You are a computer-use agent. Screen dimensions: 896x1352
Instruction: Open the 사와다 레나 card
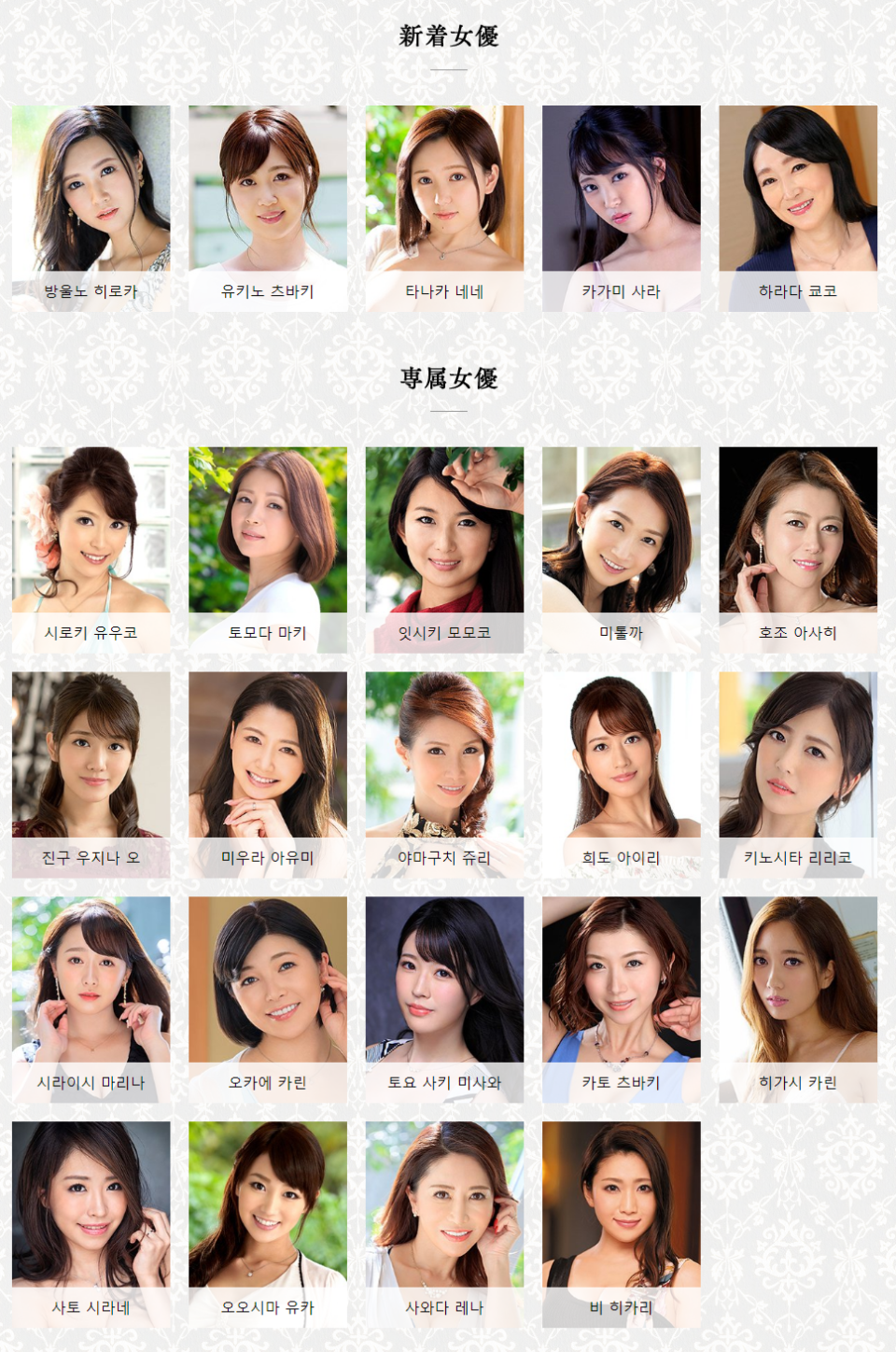[x=444, y=1224]
